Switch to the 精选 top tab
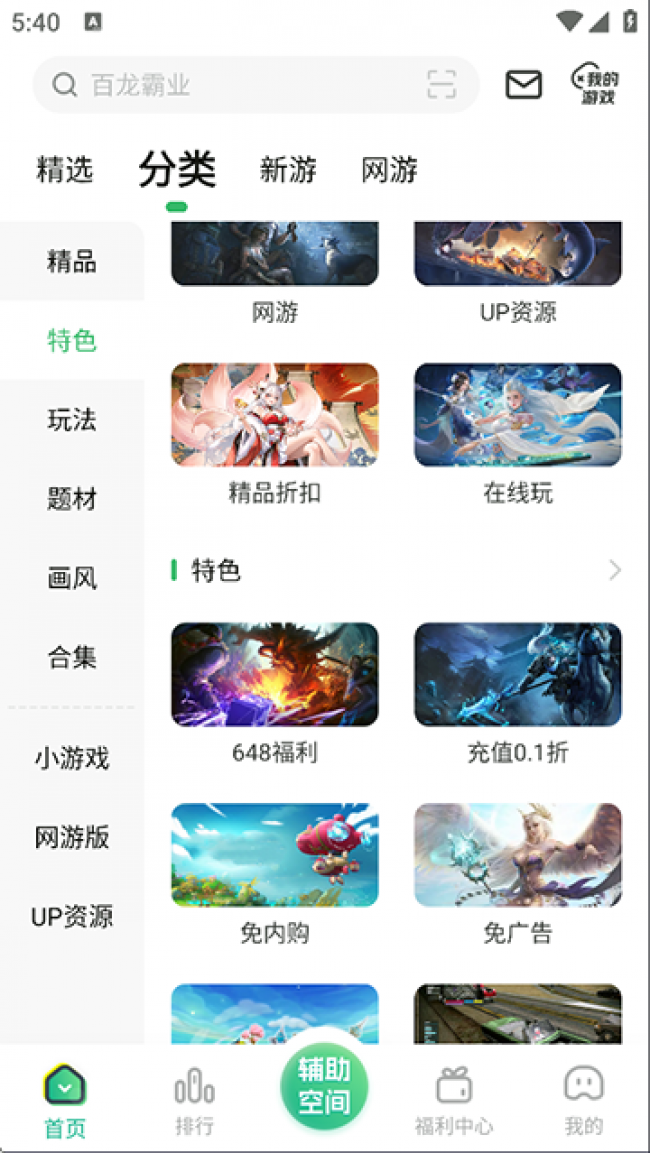Screen dimensions: 650x1153 65,170
